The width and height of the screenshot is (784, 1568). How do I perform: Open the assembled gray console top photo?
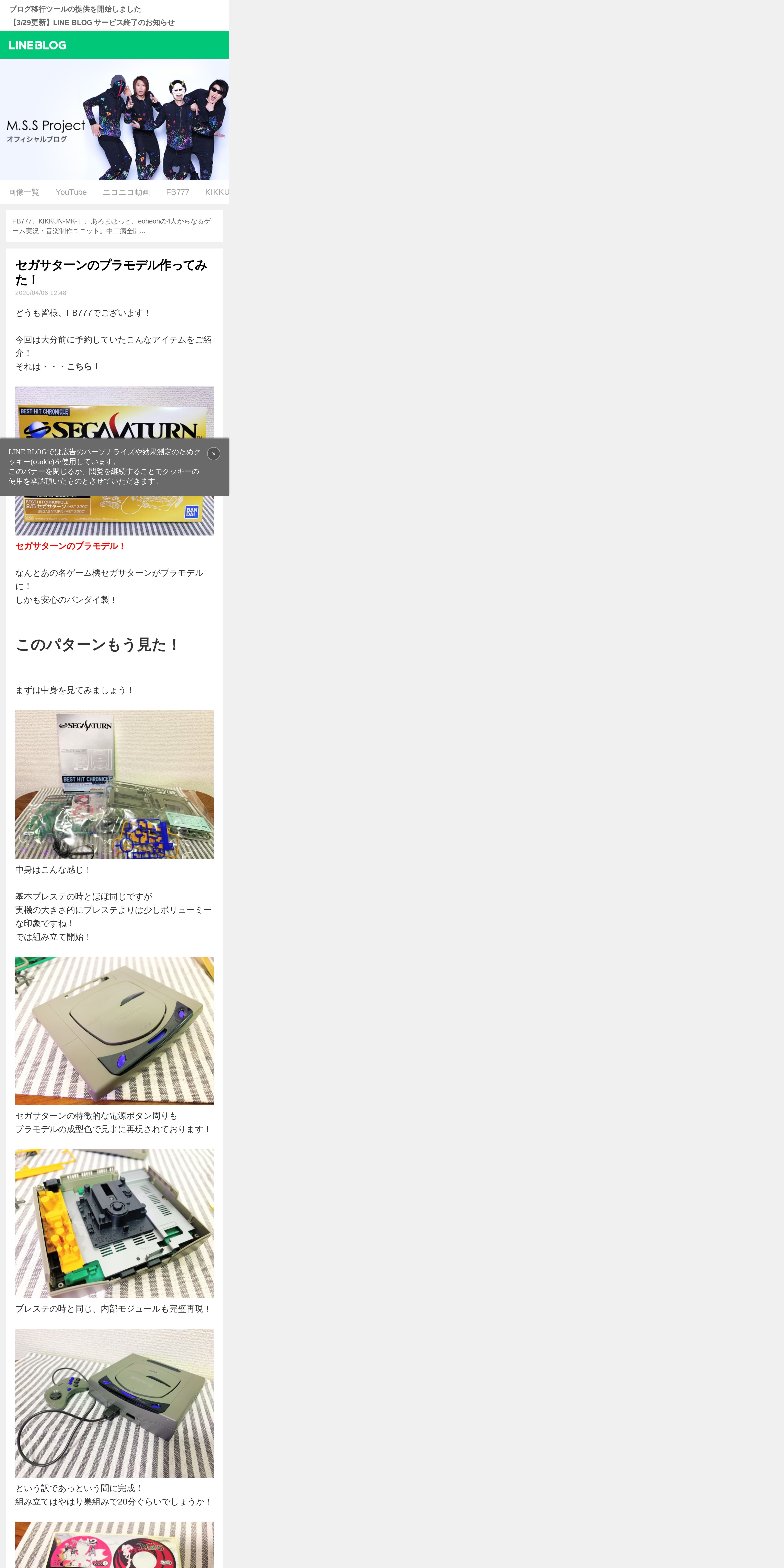[114, 1030]
